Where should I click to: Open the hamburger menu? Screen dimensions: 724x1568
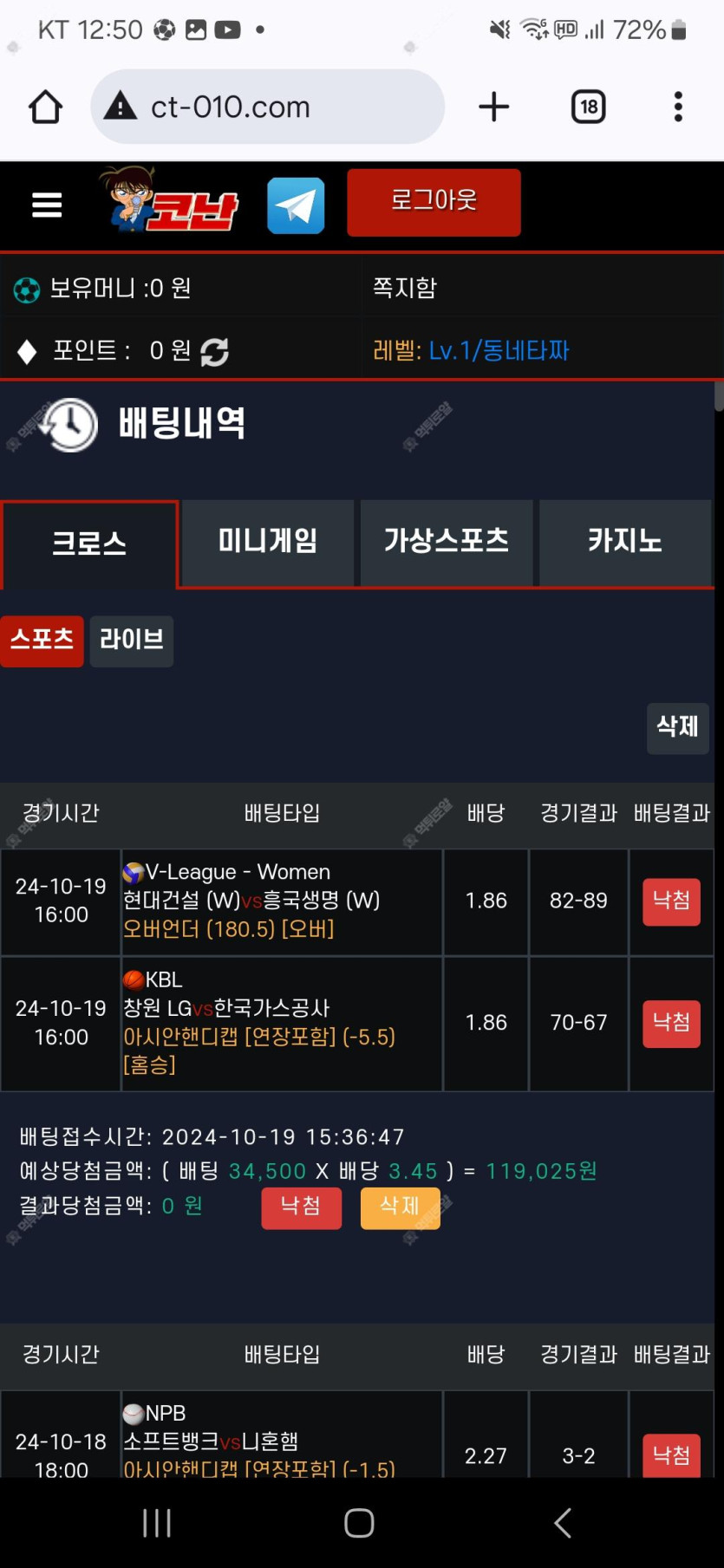click(x=47, y=205)
